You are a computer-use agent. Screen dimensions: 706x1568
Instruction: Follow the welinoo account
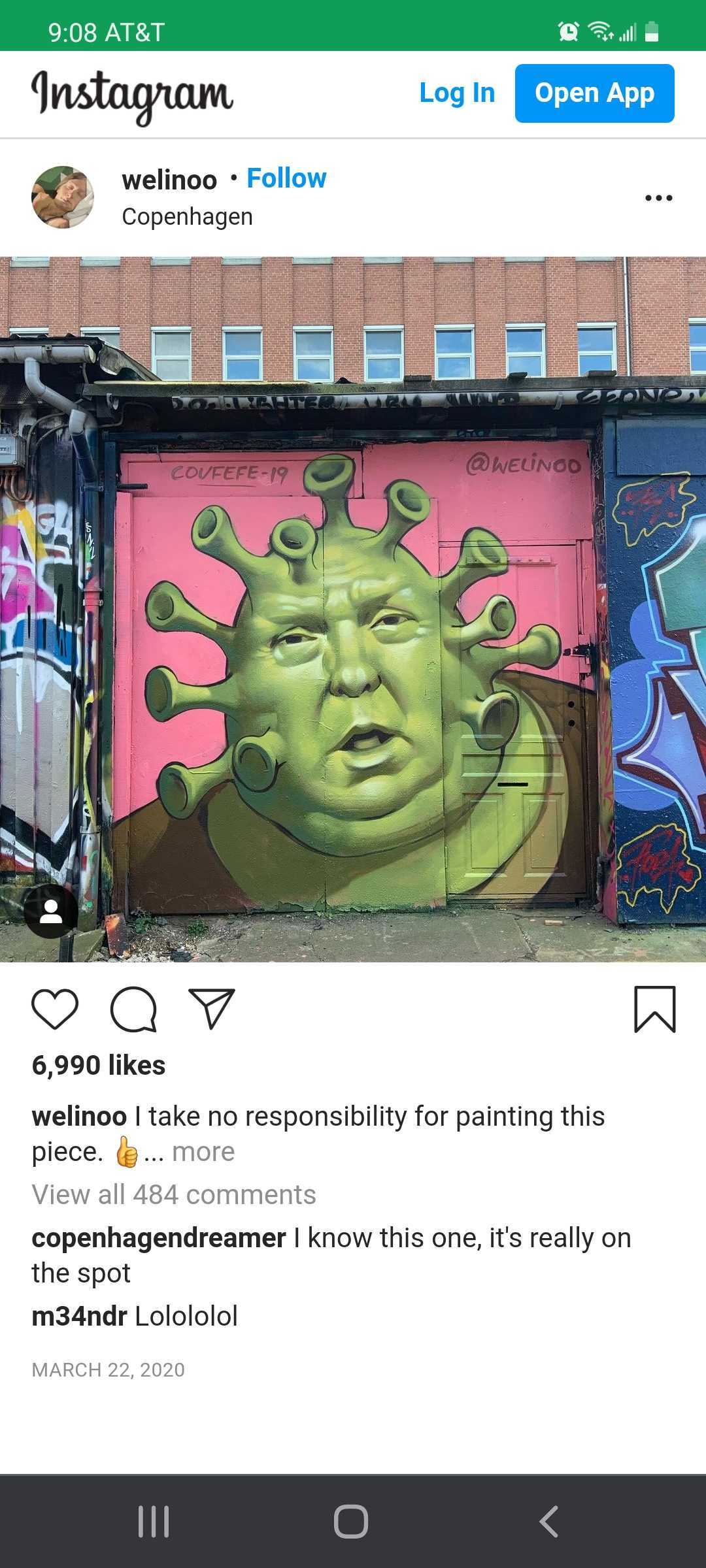[286, 178]
